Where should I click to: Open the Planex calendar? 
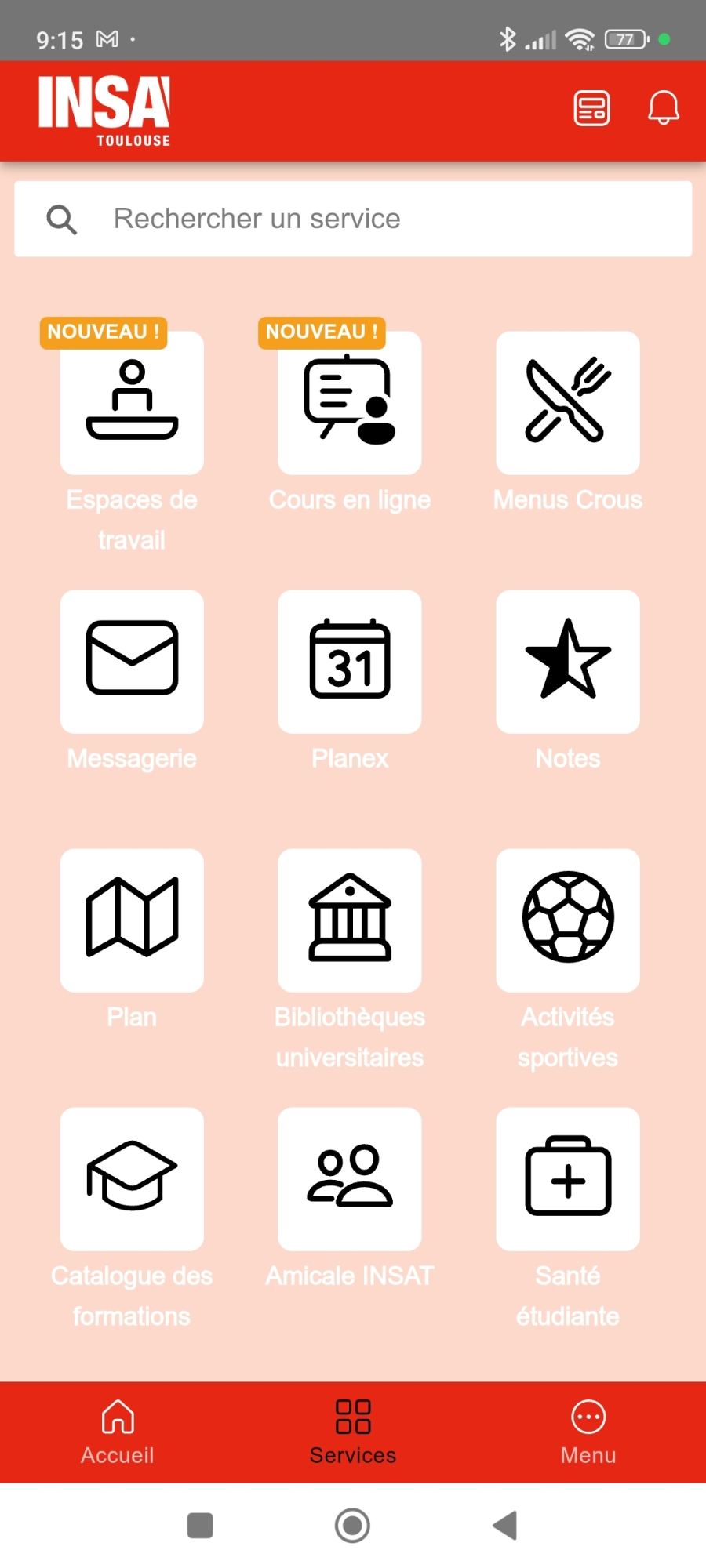(350, 662)
